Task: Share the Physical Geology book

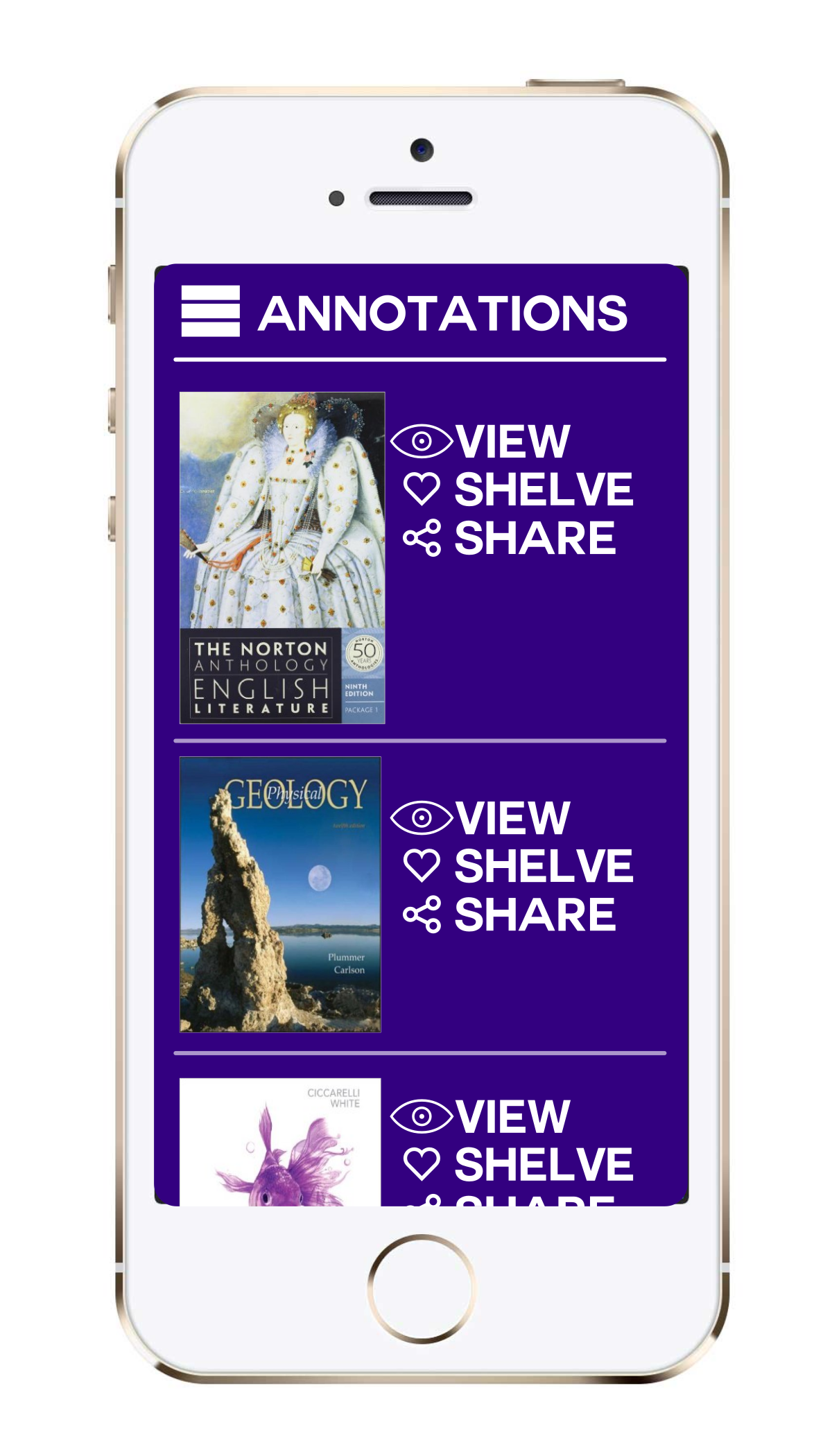Action: 510,915
